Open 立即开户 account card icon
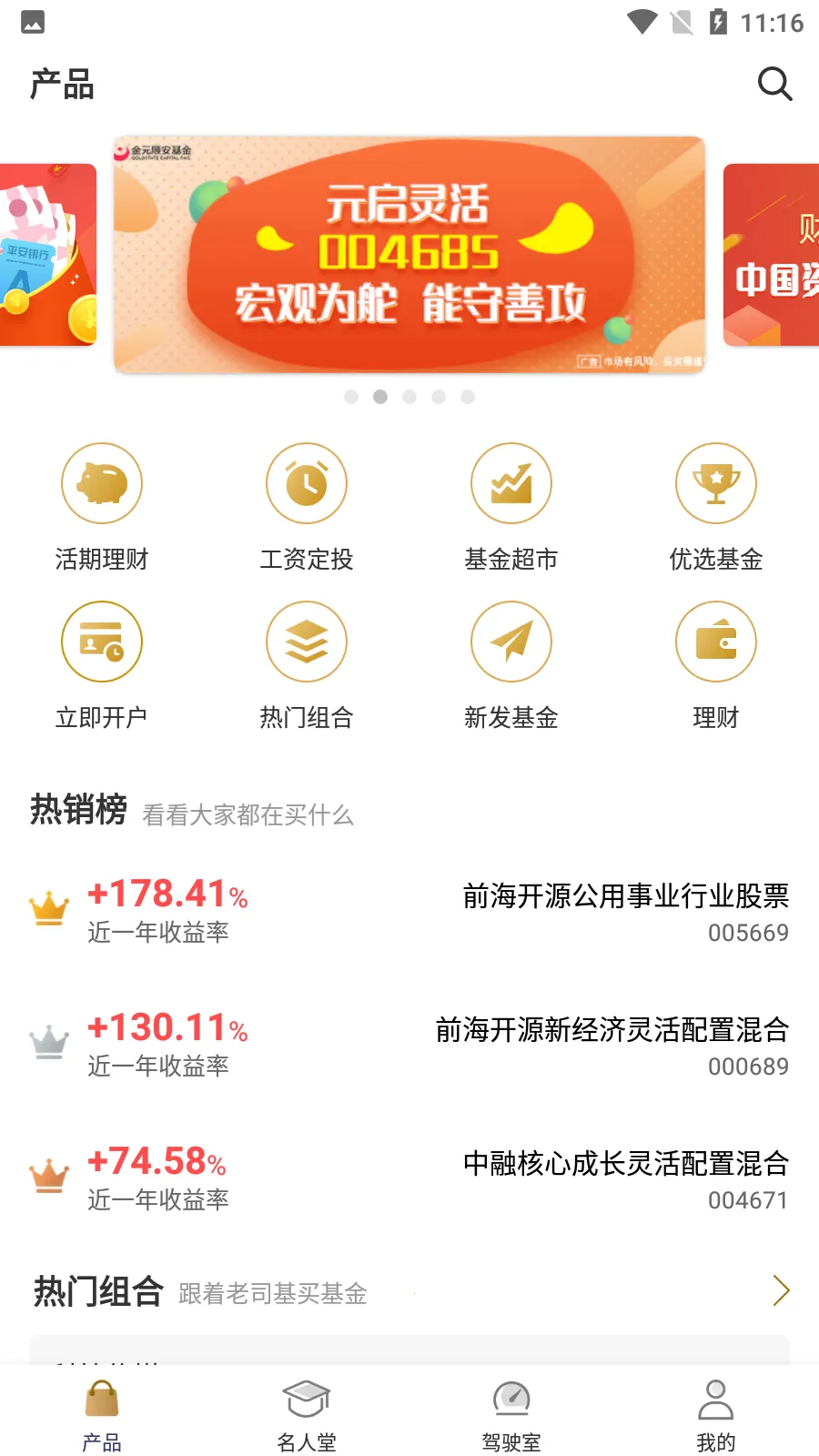Screen dimensions: 819x1456 (101, 642)
